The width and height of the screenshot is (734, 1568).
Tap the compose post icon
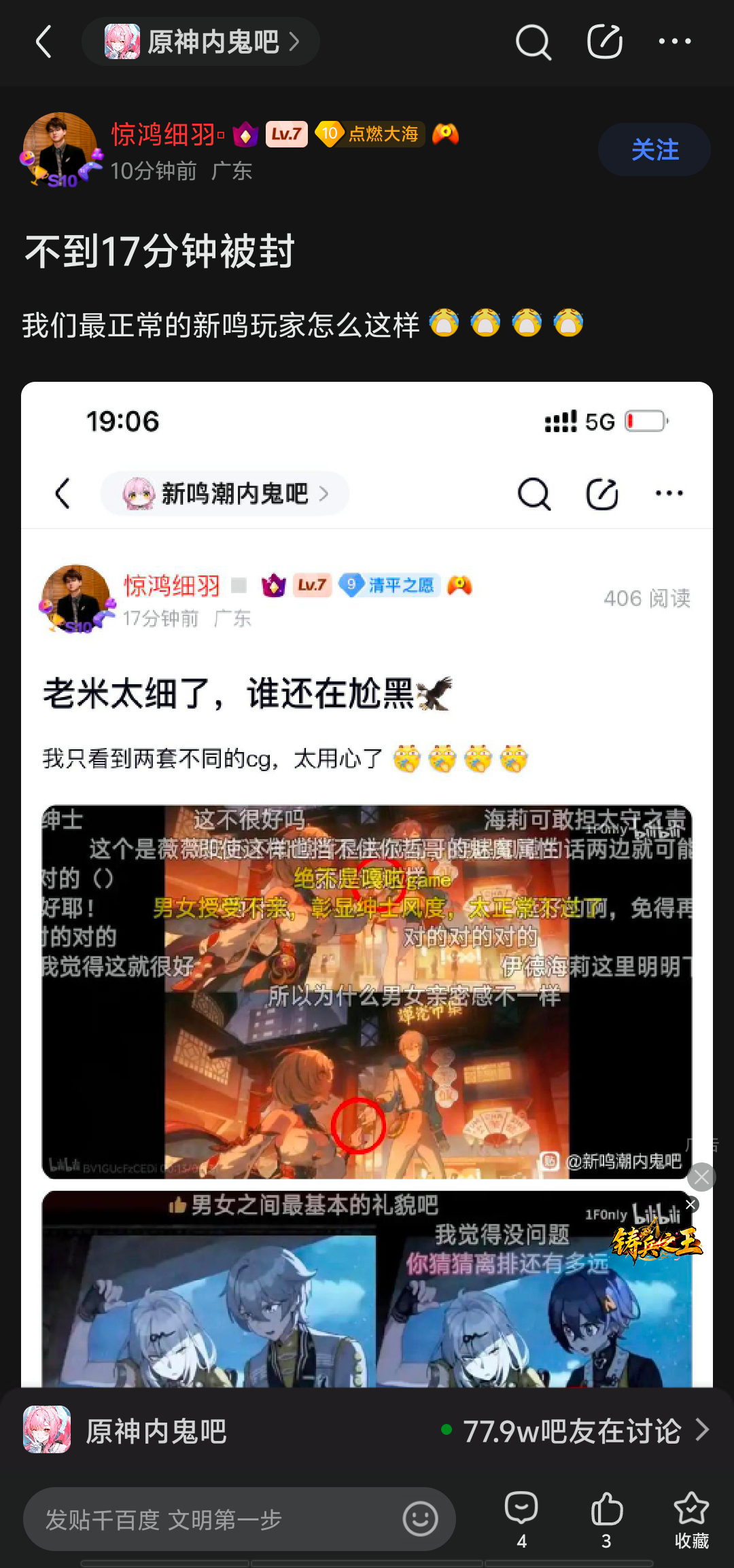tap(604, 42)
